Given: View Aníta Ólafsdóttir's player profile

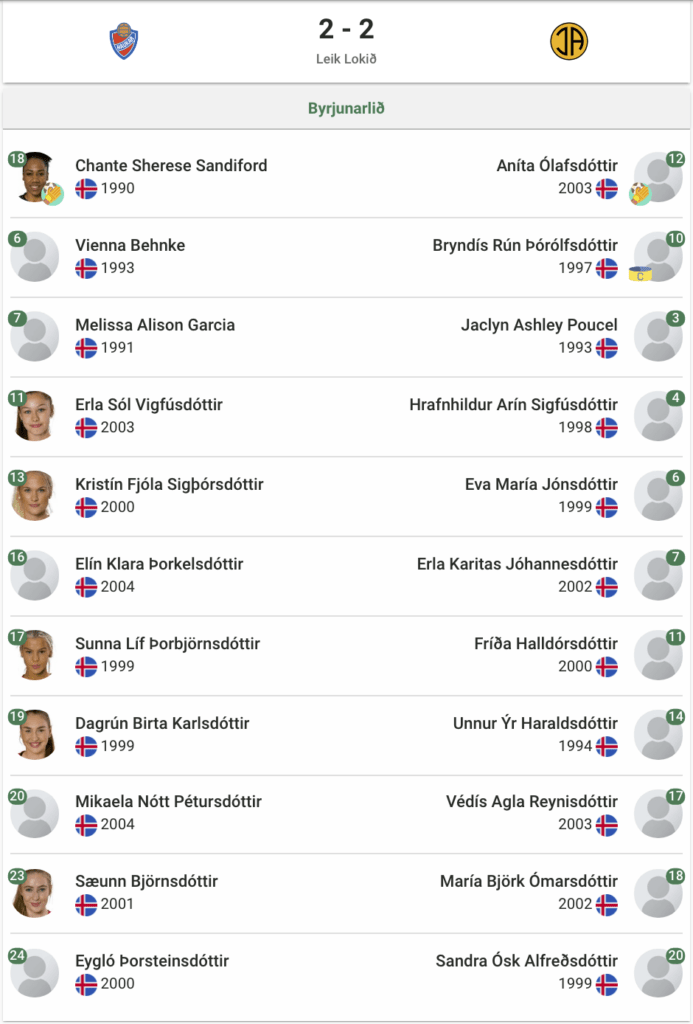Looking at the screenshot, I should tap(556, 166).
